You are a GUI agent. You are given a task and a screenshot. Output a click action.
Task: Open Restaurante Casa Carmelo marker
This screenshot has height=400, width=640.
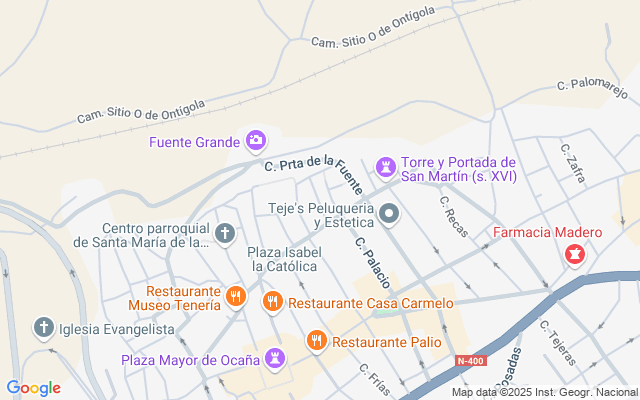272,301
